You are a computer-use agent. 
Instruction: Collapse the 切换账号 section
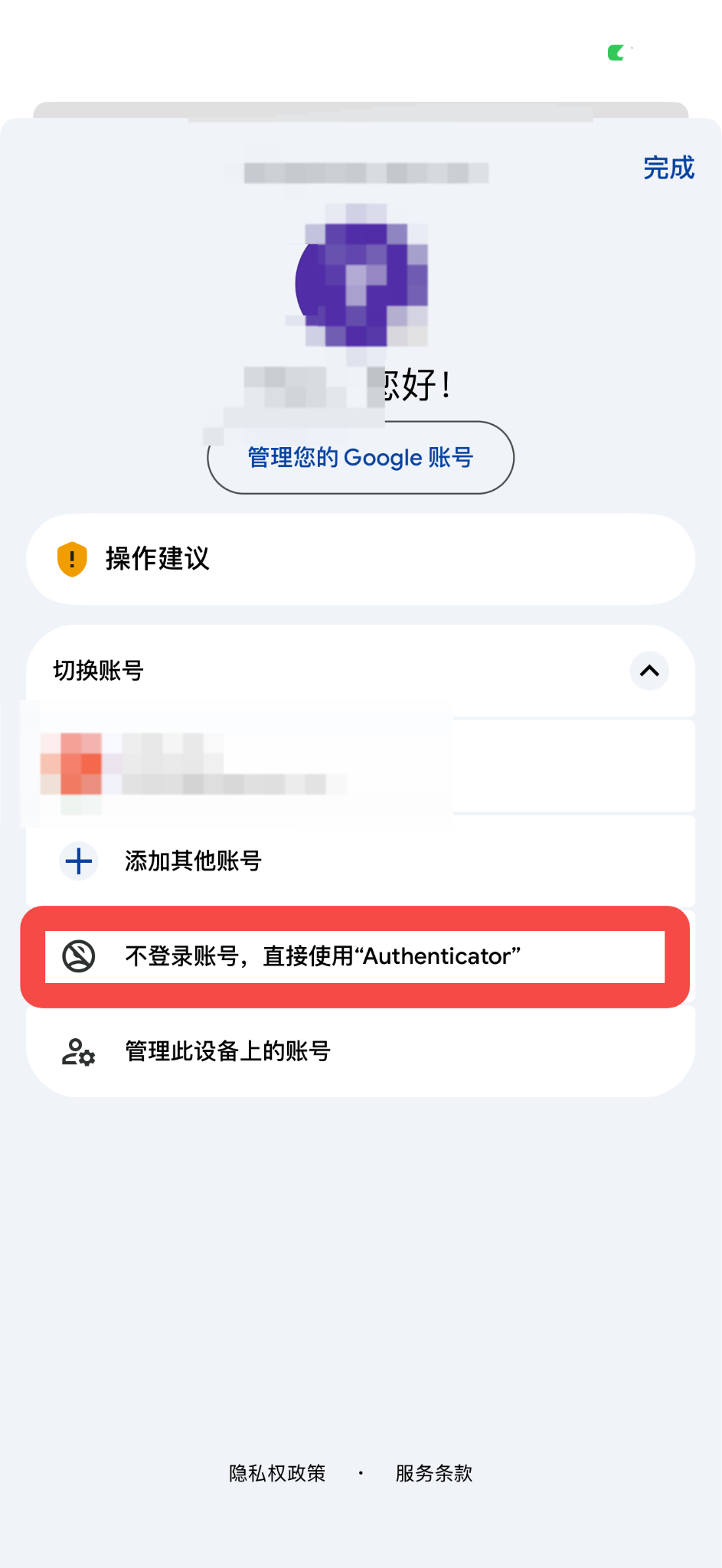(x=648, y=671)
